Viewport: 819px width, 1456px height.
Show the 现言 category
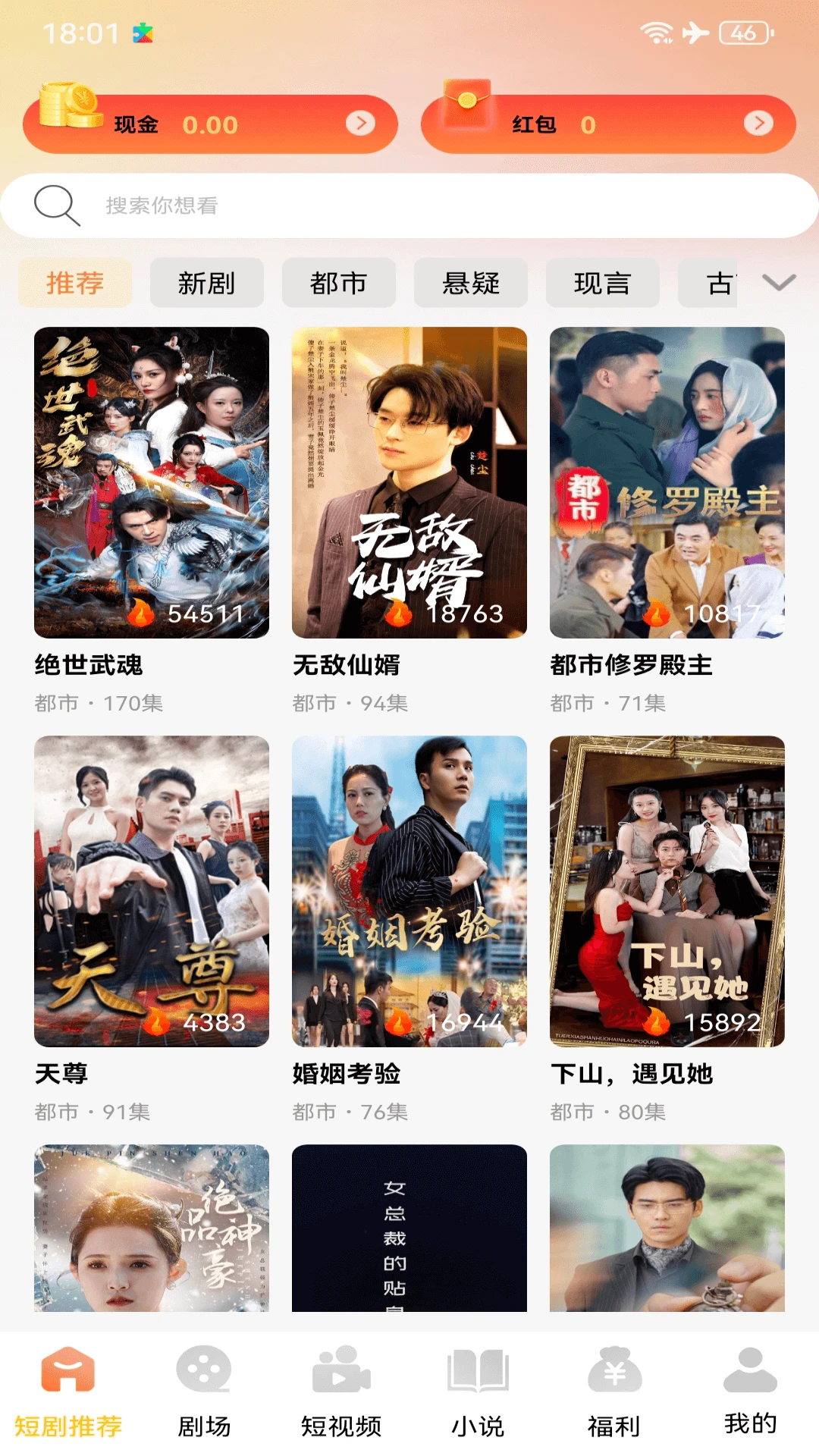point(602,283)
